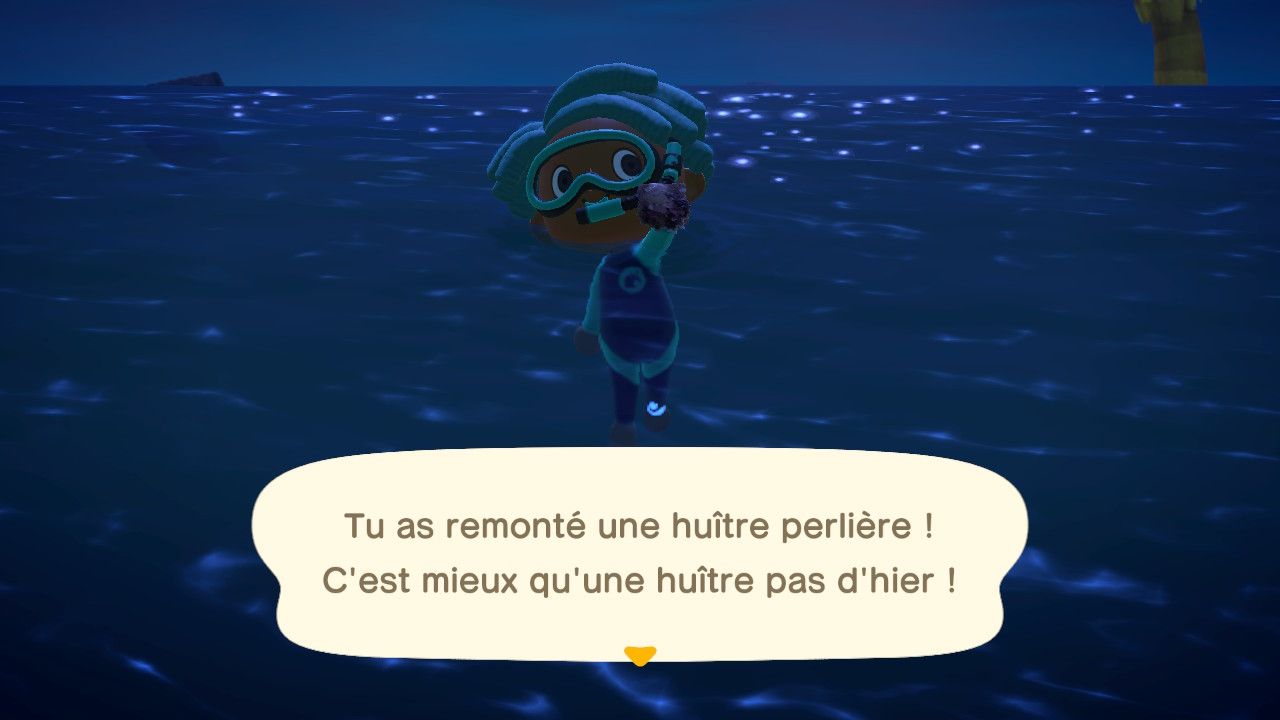
Task: Tap the orange arrow to continue dialogue
Action: (x=639, y=655)
